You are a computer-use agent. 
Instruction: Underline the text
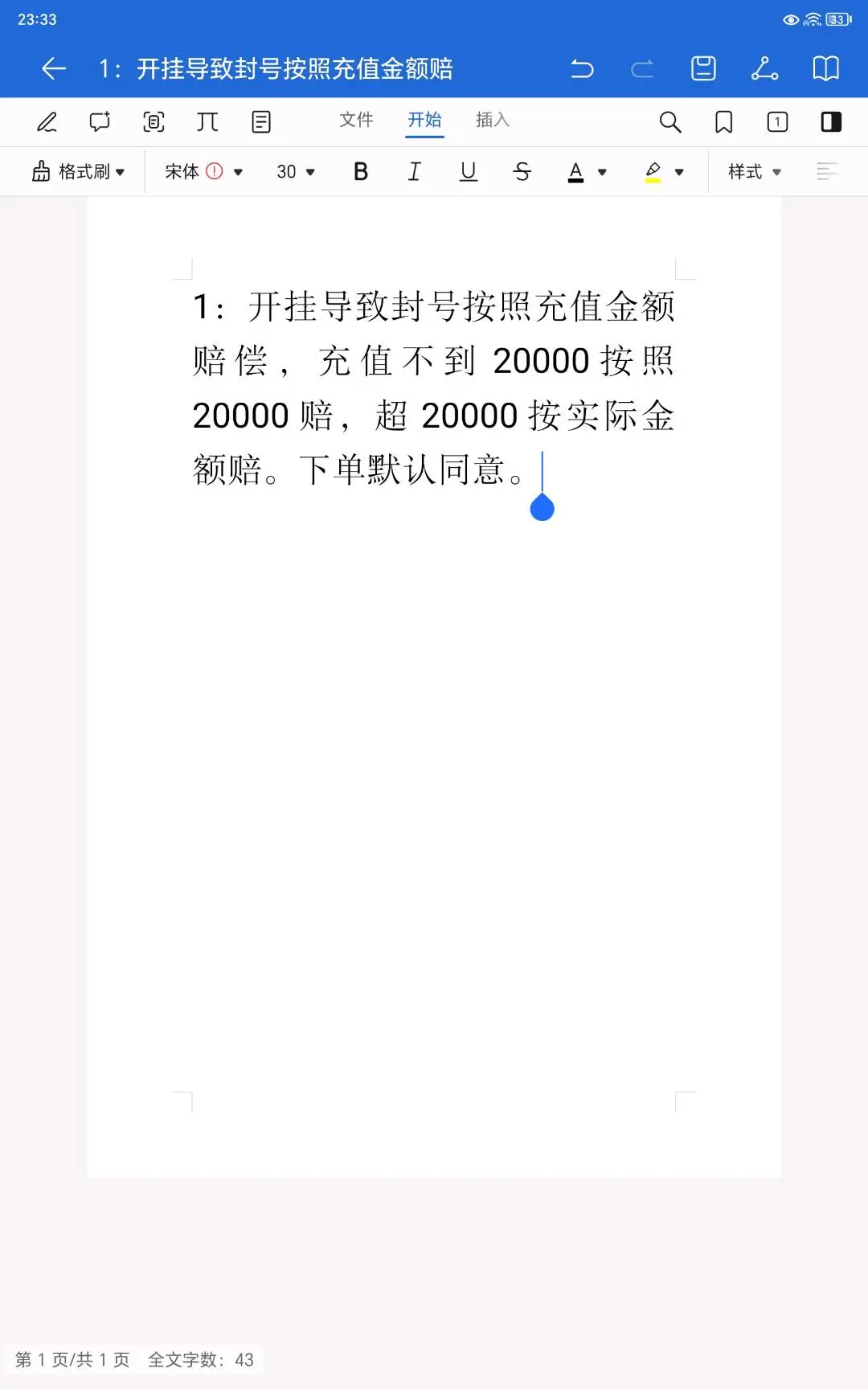468,171
